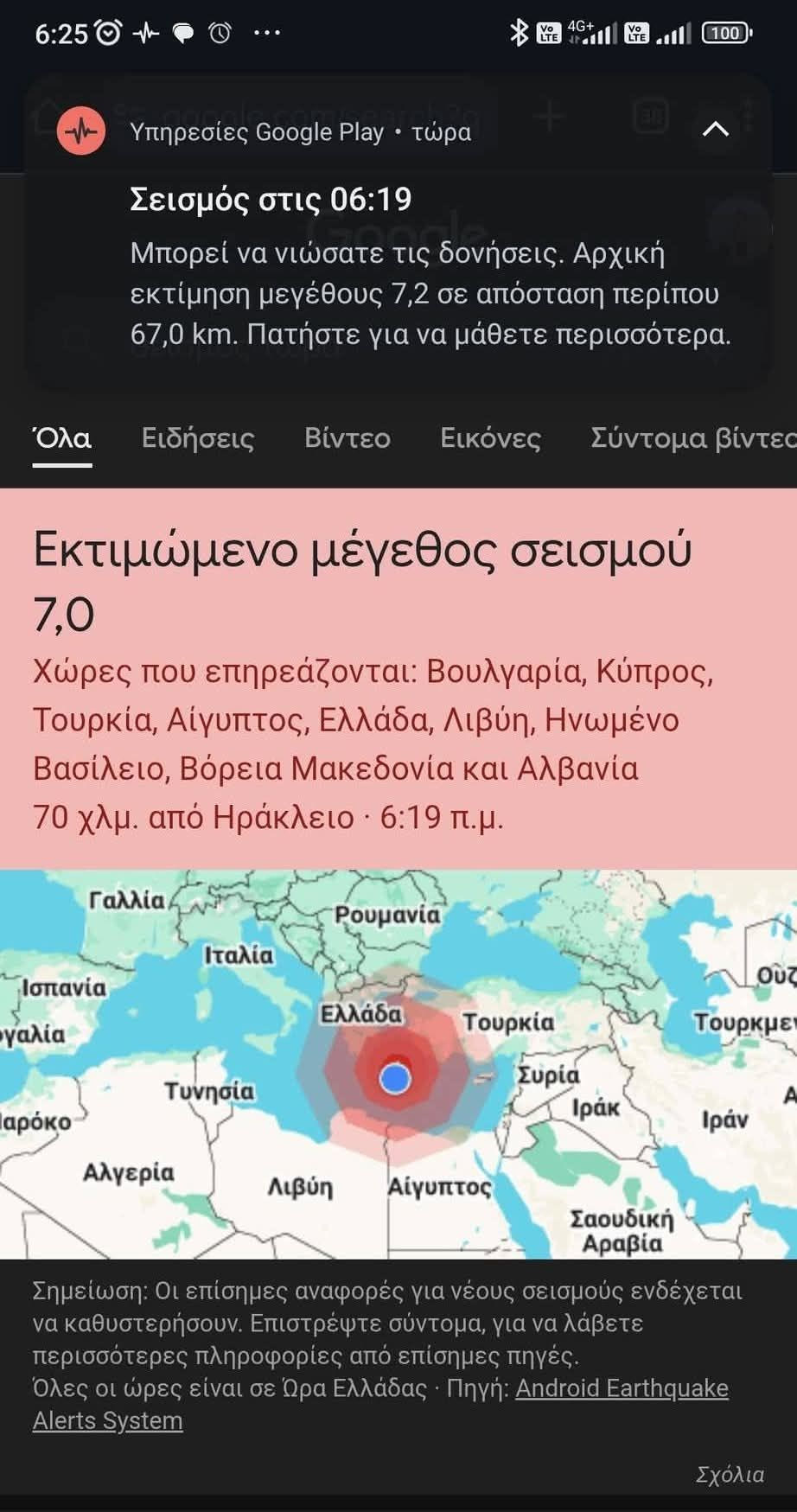
Task: Open the Android Earthquake Alerts System link
Action: pos(622,1388)
